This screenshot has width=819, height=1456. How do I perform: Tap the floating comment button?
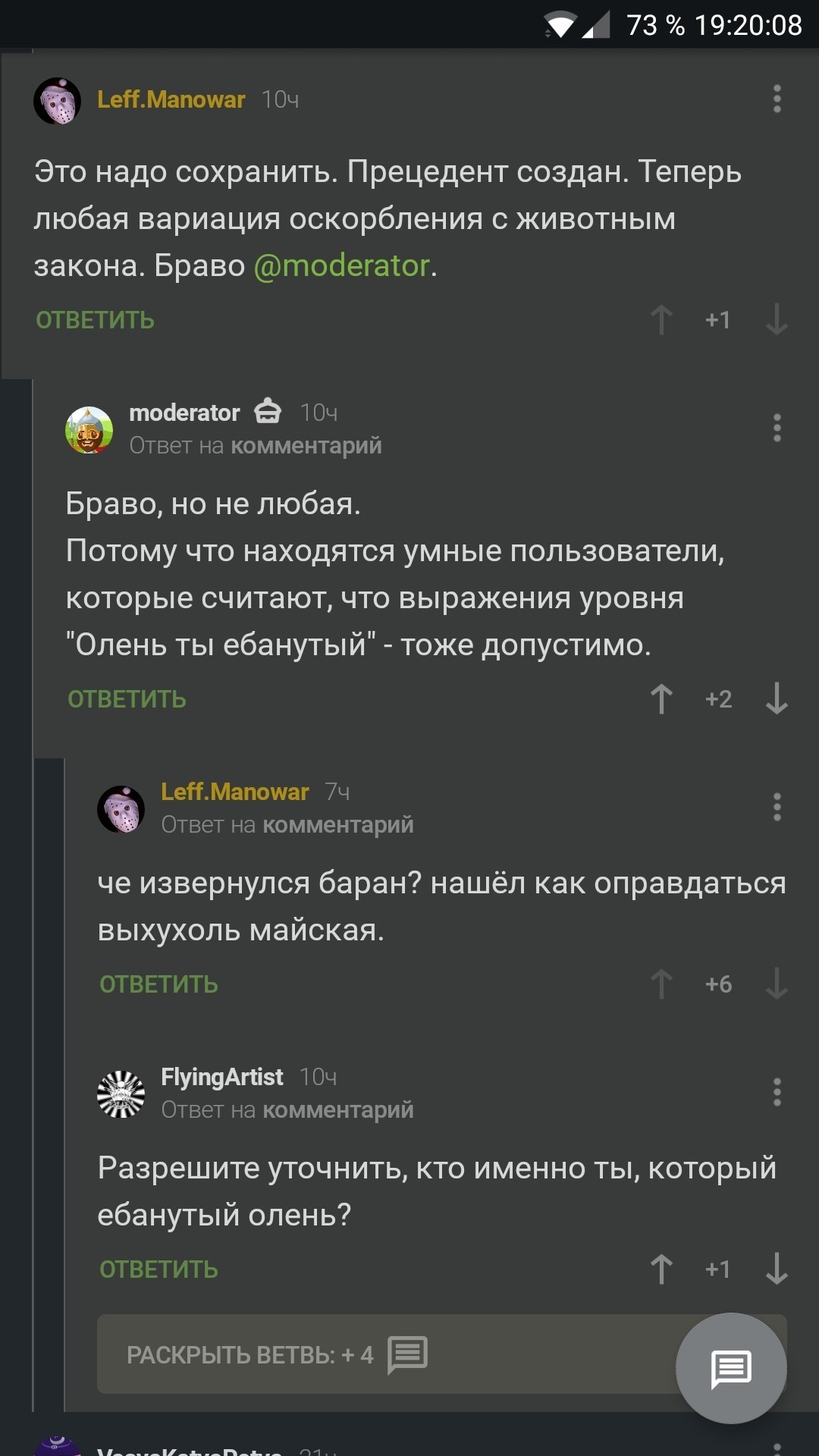(731, 1368)
